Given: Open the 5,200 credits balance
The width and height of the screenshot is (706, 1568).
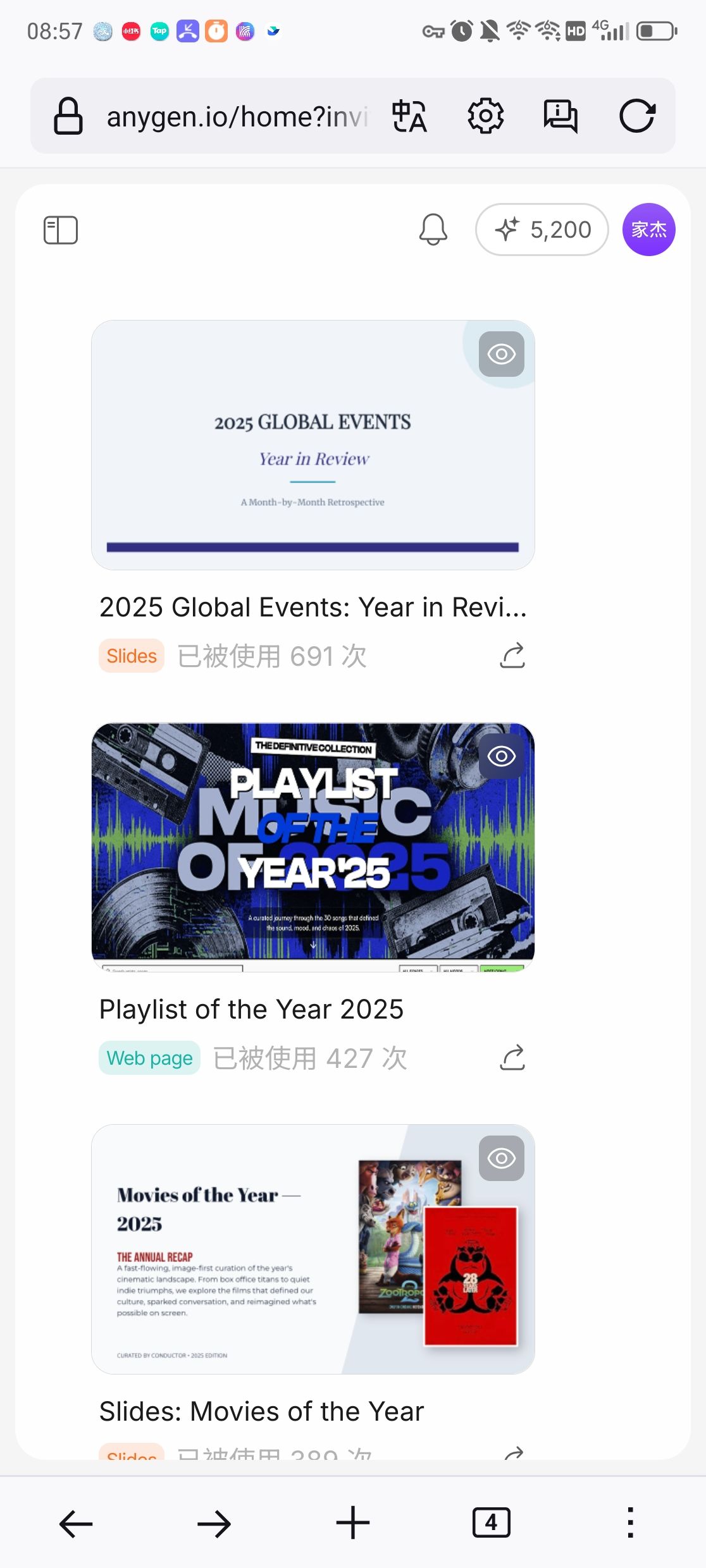Looking at the screenshot, I should click(x=542, y=230).
